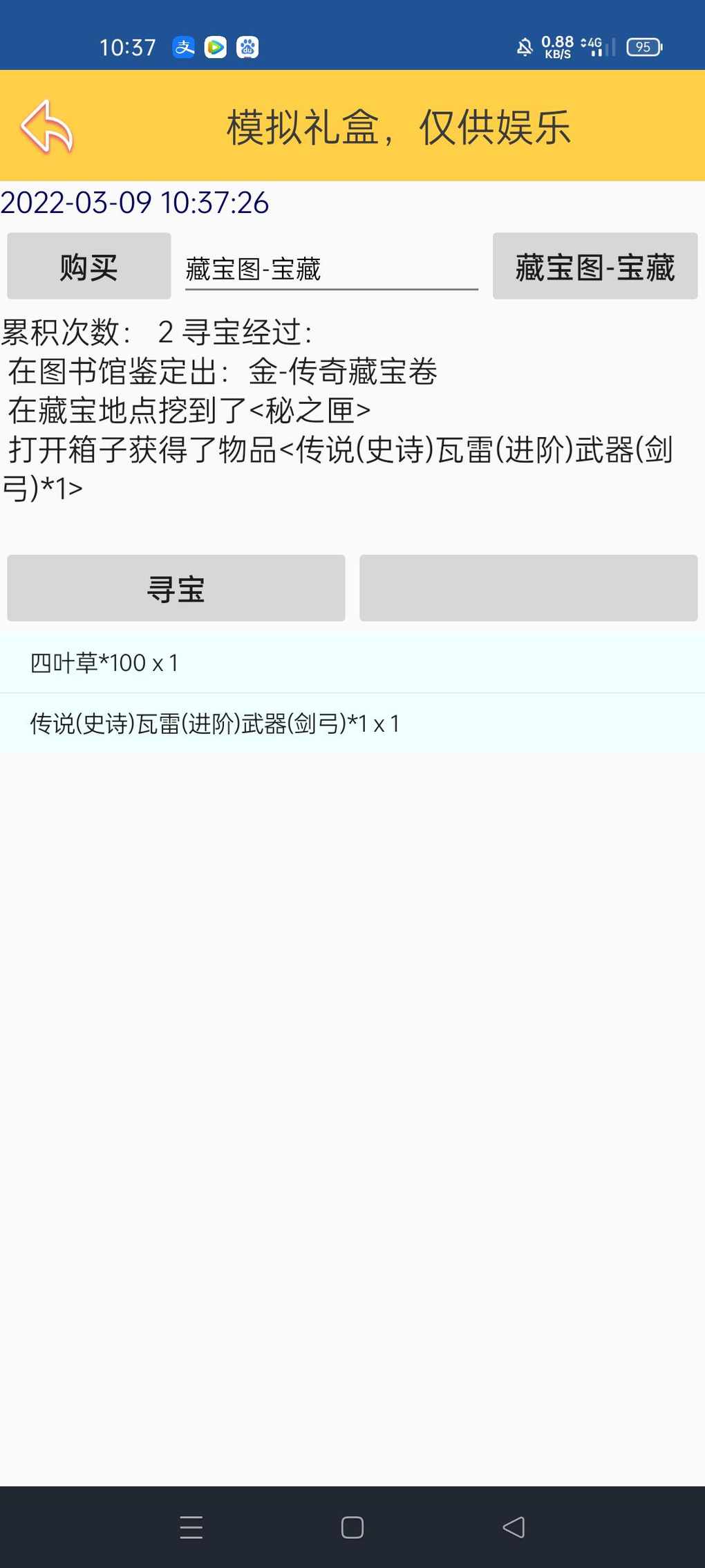Focus the 藏宝图-宝藏 text field
This screenshot has height=1568, width=705.
pyautogui.click(x=331, y=268)
